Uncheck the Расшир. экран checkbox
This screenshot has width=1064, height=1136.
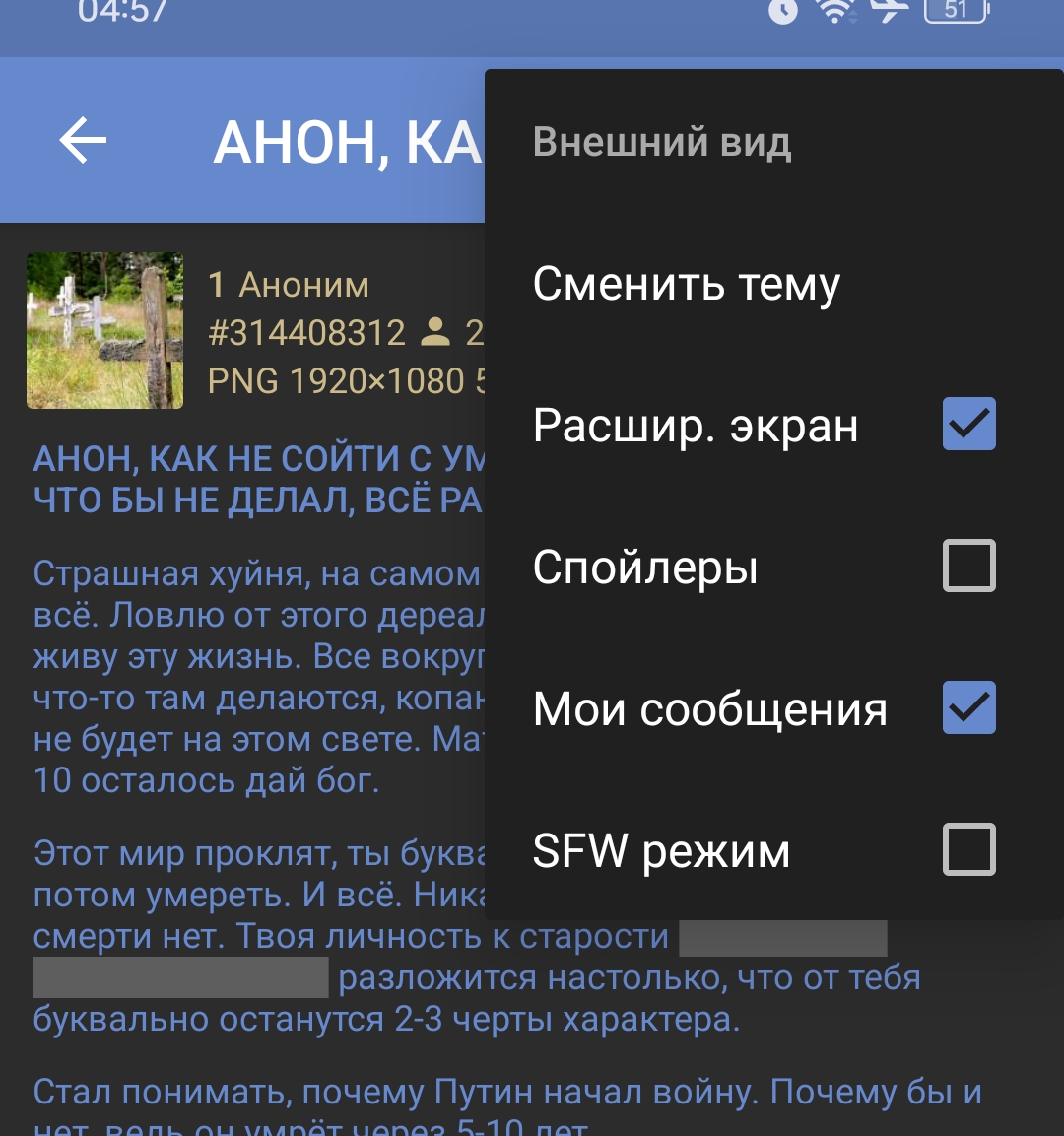click(968, 424)
